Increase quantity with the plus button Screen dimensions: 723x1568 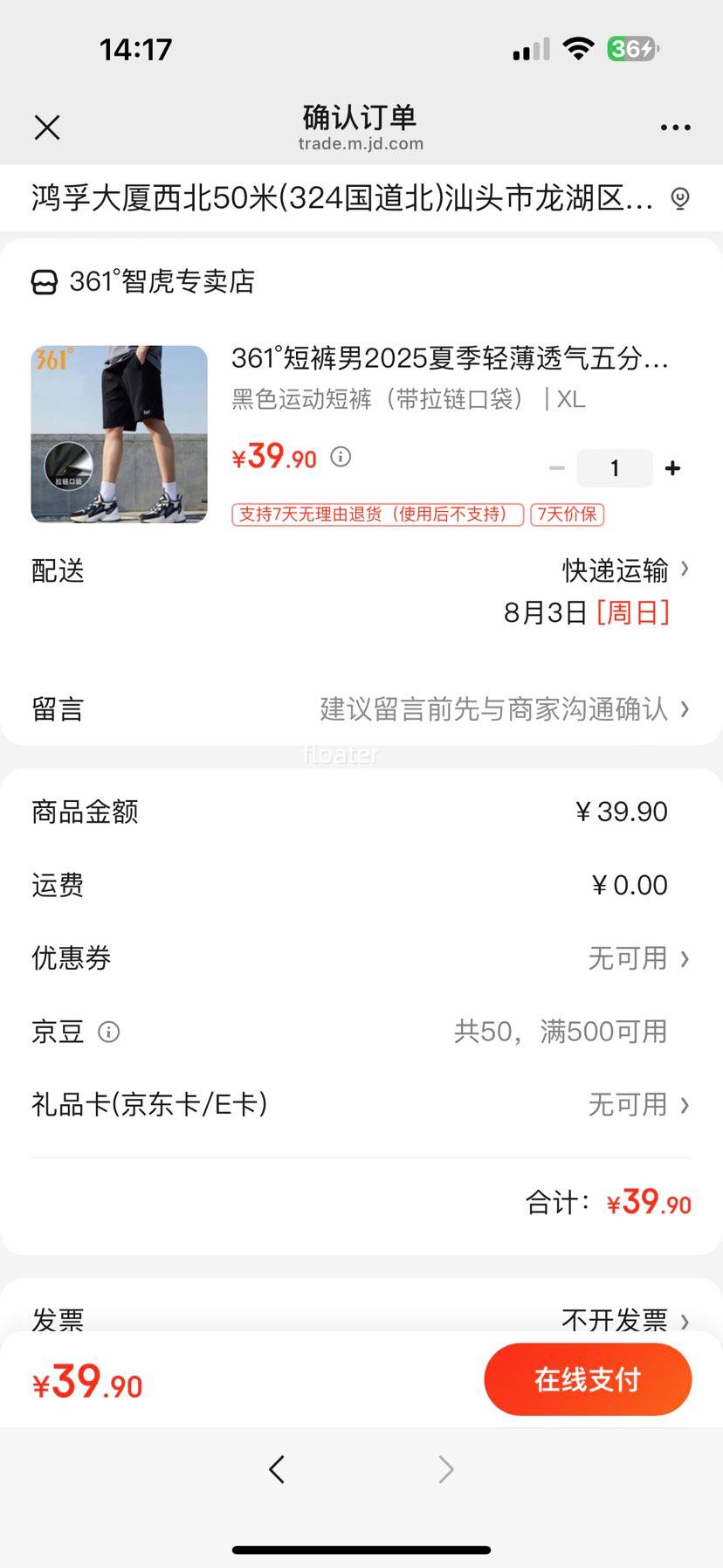click(x=672, y=468)
